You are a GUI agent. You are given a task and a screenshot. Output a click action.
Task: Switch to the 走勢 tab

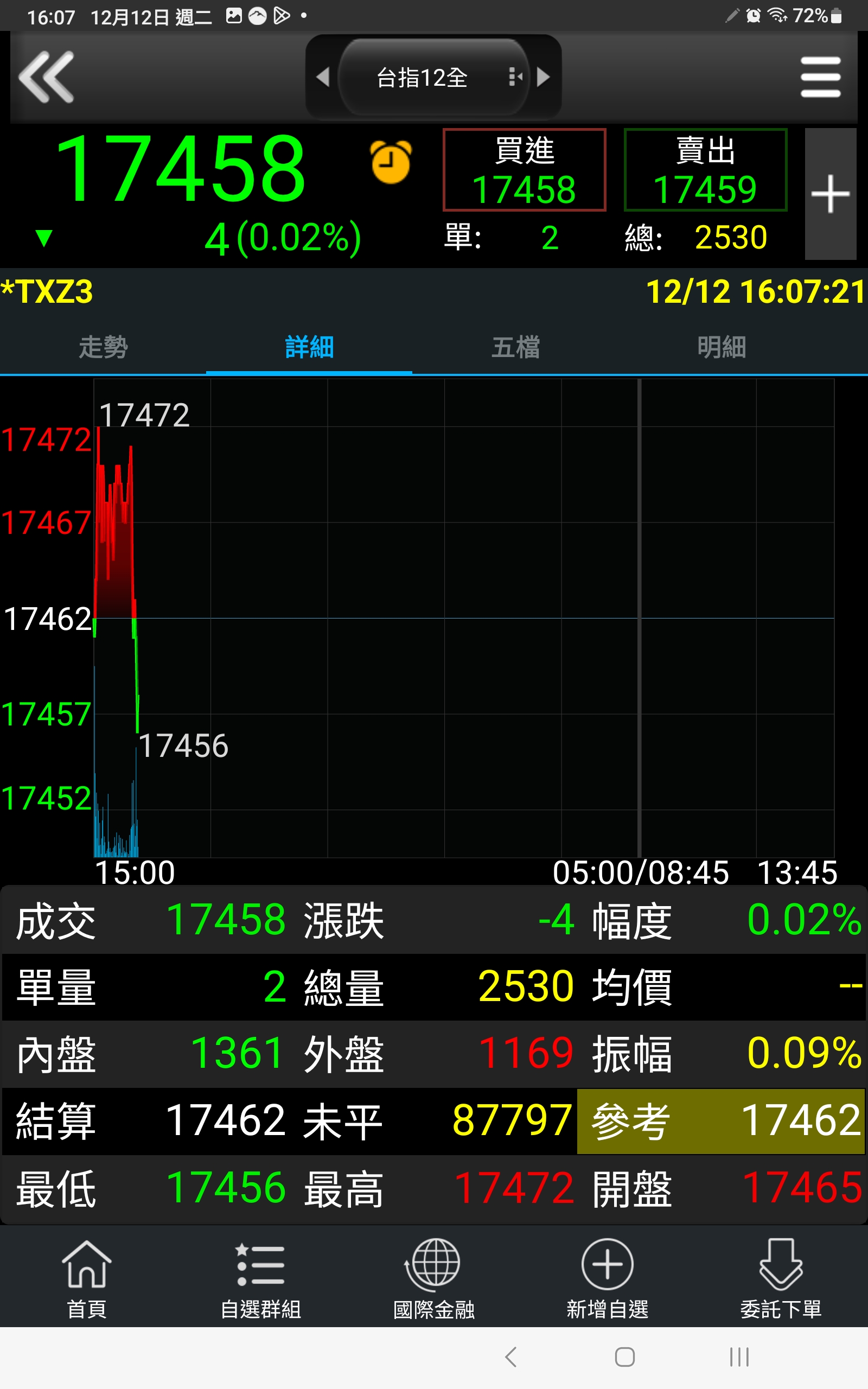[103, 347]
